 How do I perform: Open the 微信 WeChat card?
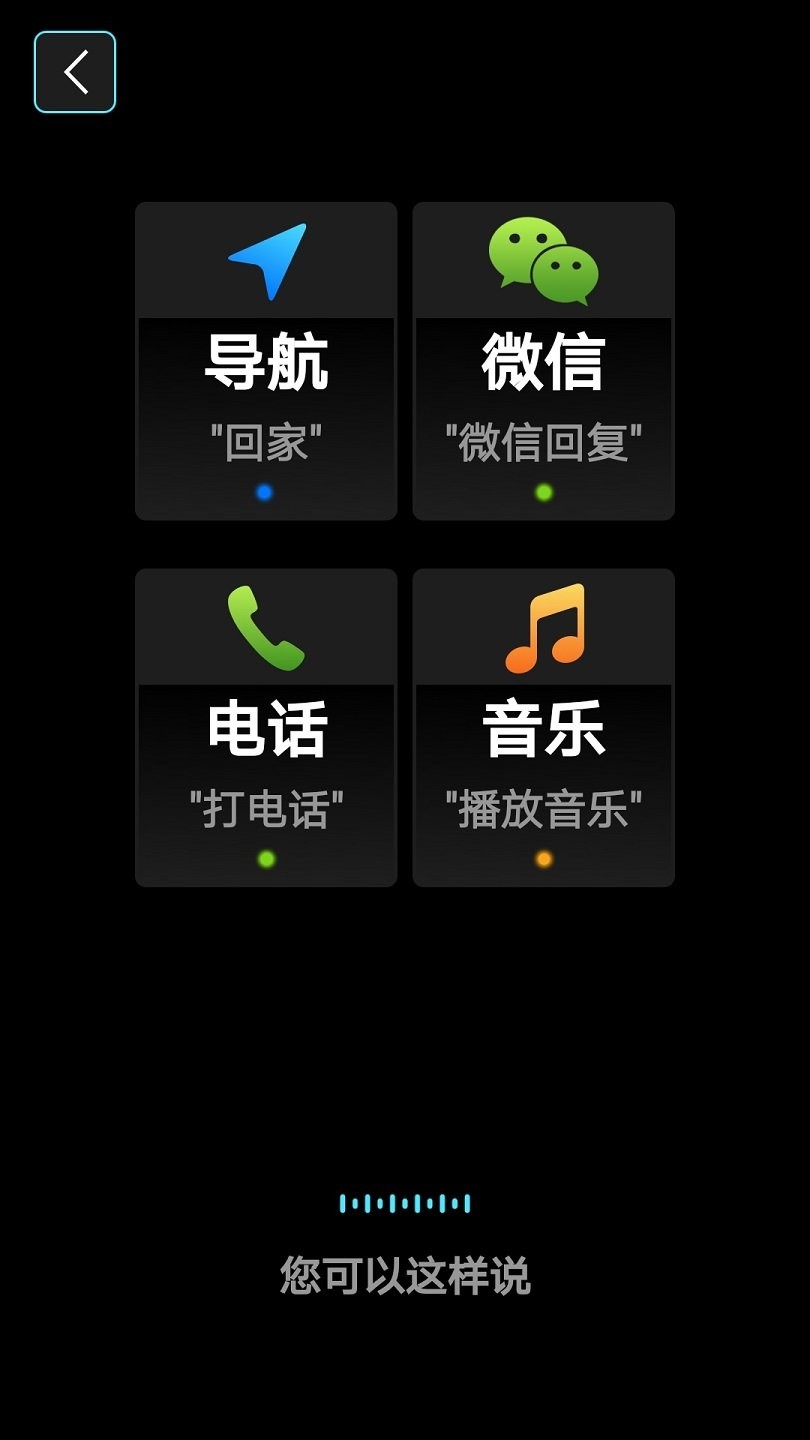tap(543, 360)
